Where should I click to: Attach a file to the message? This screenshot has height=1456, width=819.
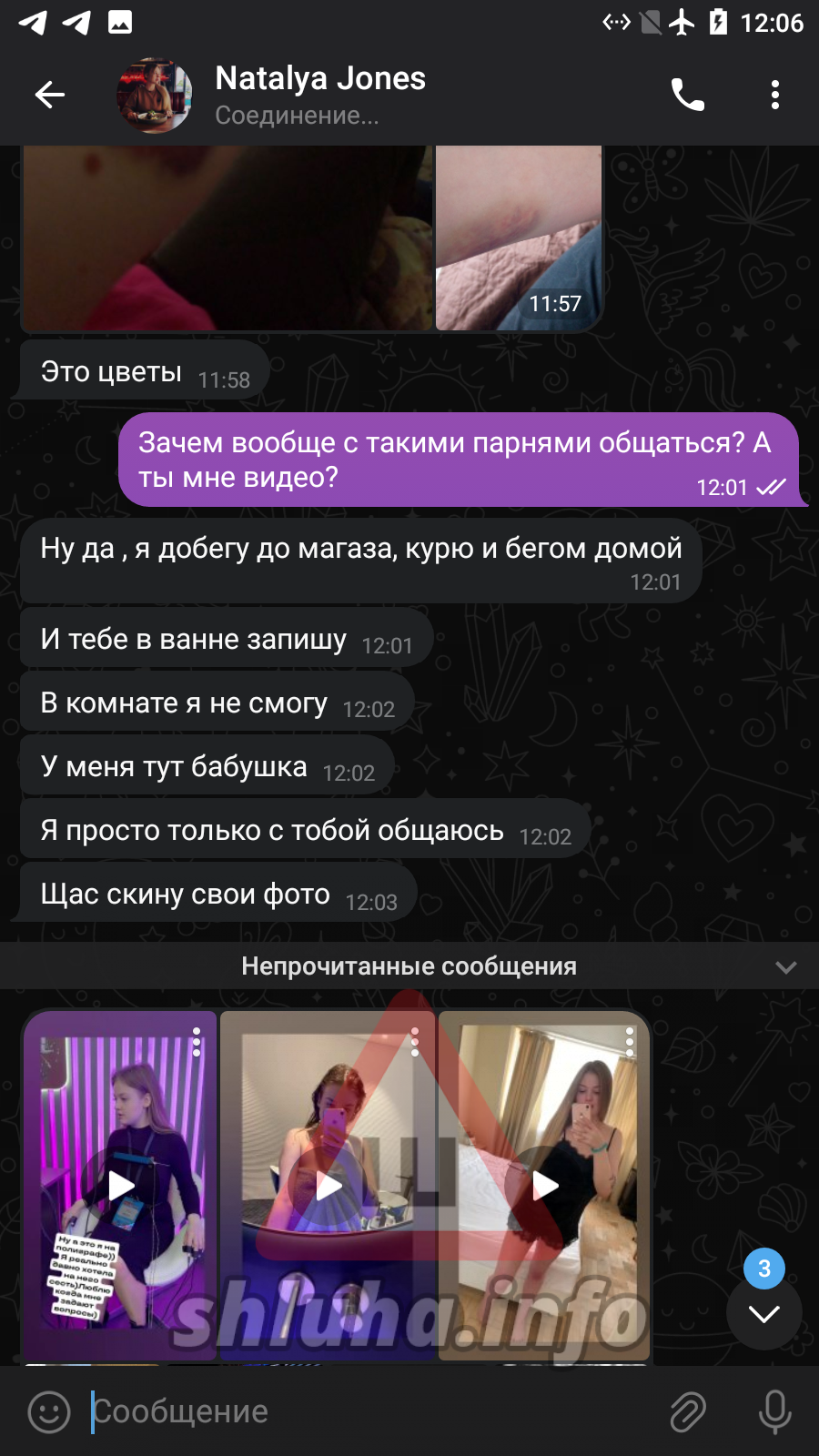pyautogui.click(x=688, y=1411)
